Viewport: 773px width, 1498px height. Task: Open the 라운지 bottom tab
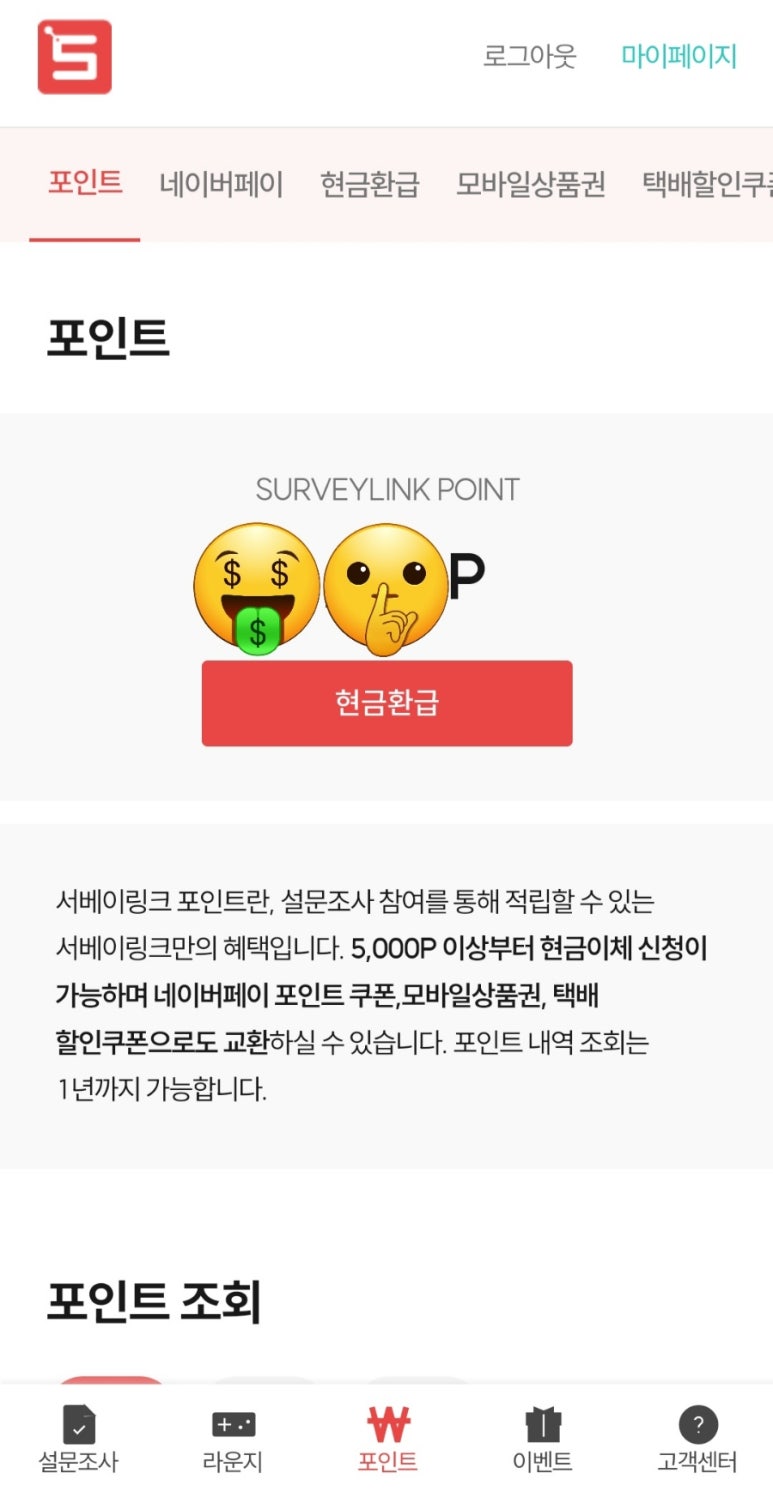[233, 1440]
